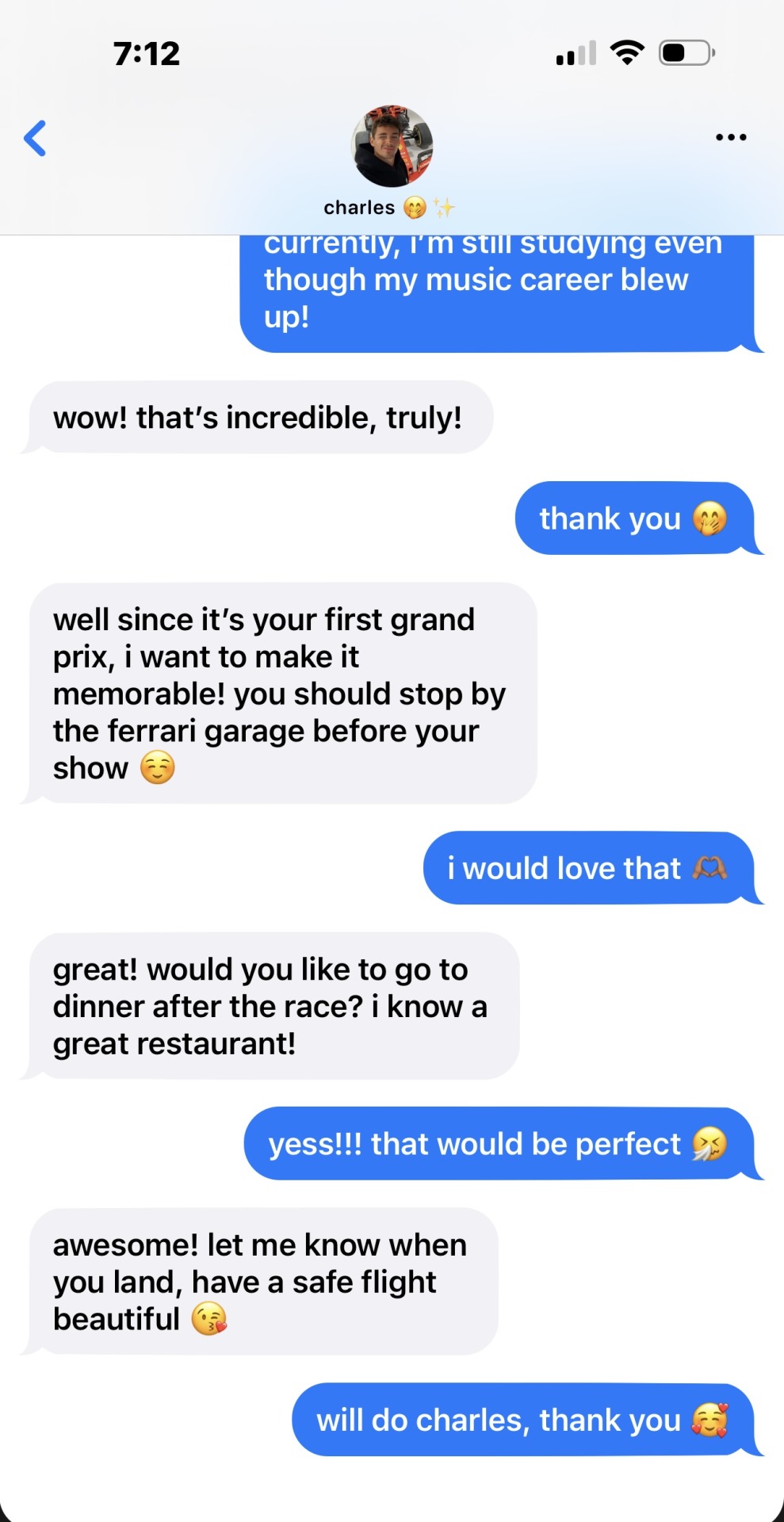The image size is (784, 1522).
Task: Go back using the blue arrow
Action: 36,139
